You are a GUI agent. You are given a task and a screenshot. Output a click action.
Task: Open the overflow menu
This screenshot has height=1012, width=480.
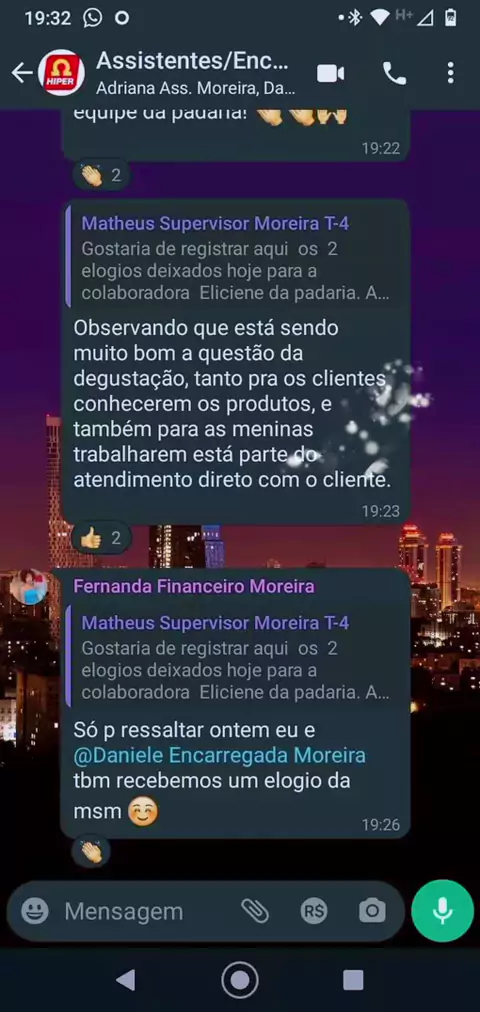pyautogui.click(x=451, y=73)
